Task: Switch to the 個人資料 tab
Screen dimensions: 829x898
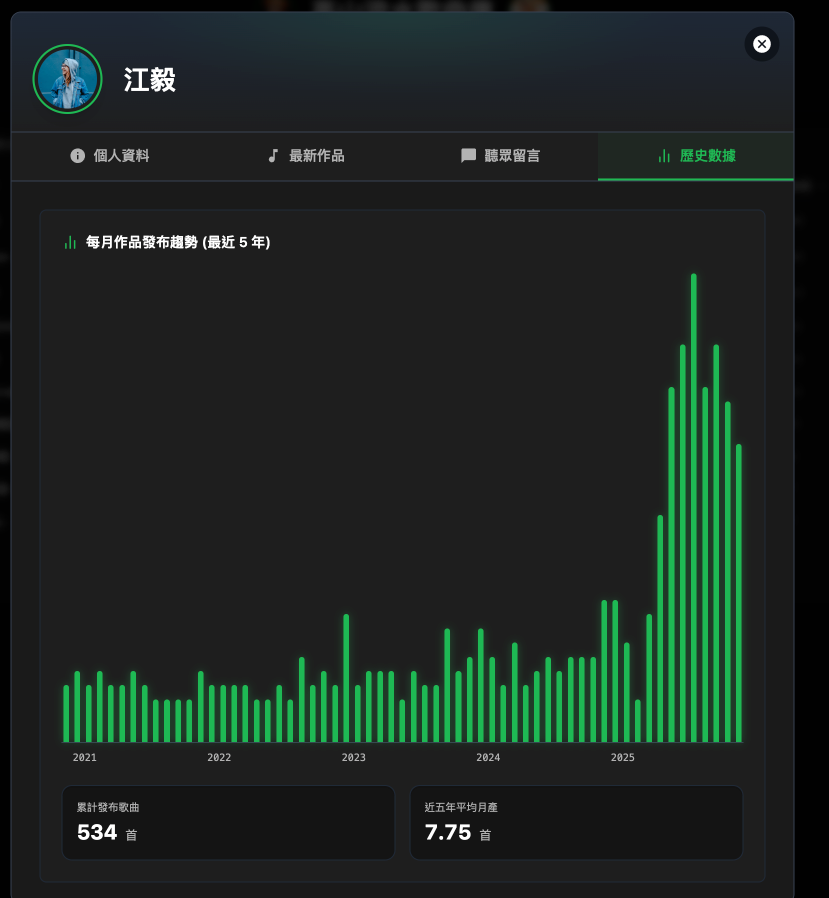Action: coord(110,156)
